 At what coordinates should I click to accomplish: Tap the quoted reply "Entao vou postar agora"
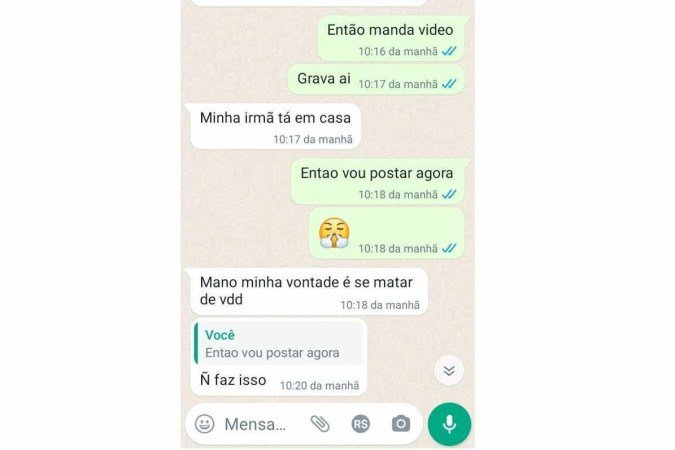[279, 344]
